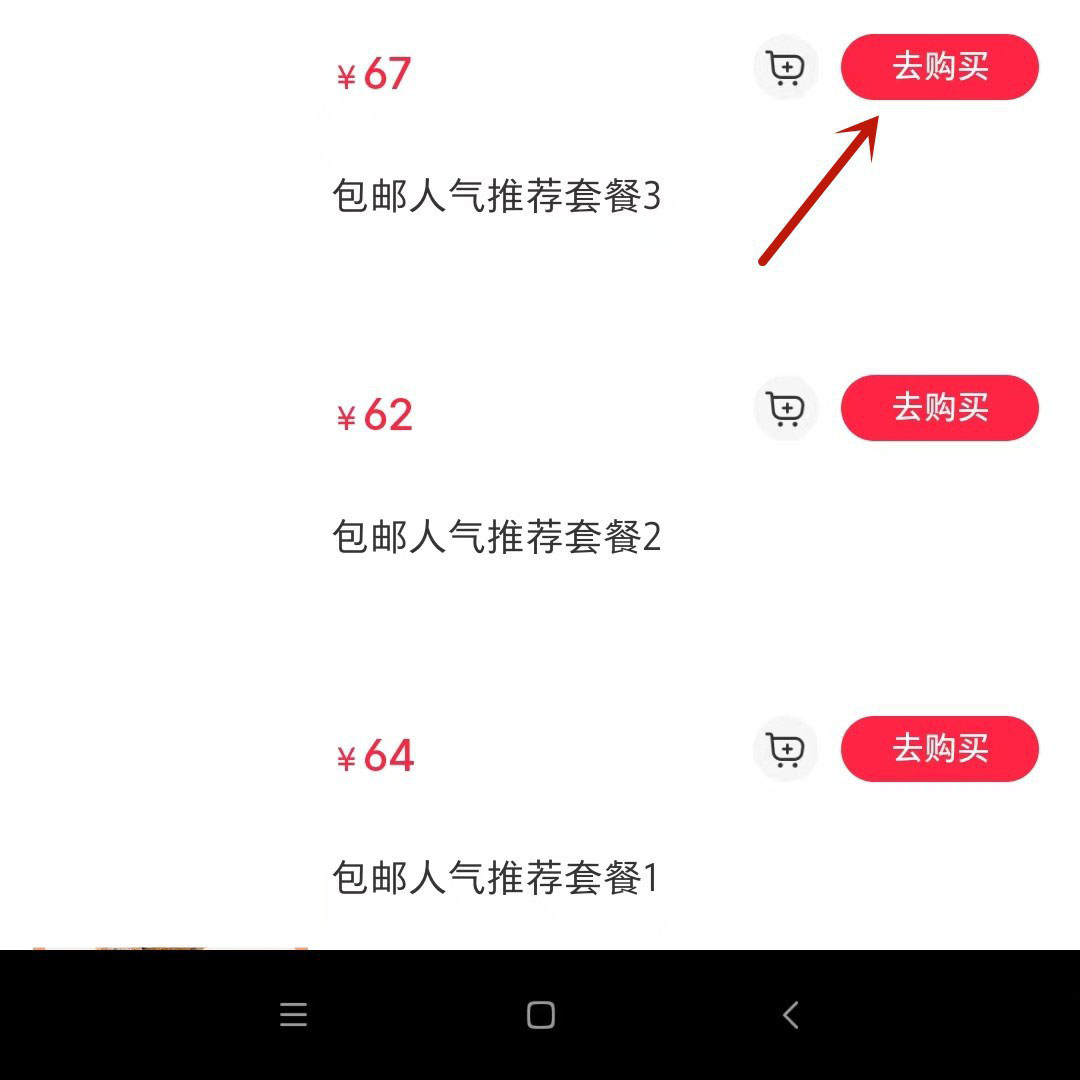Open the 包邮人气推荐套餐1 product
The height and width of the screenshot is (1080, 1080).
pyautogui.click(x=496, y=878)
